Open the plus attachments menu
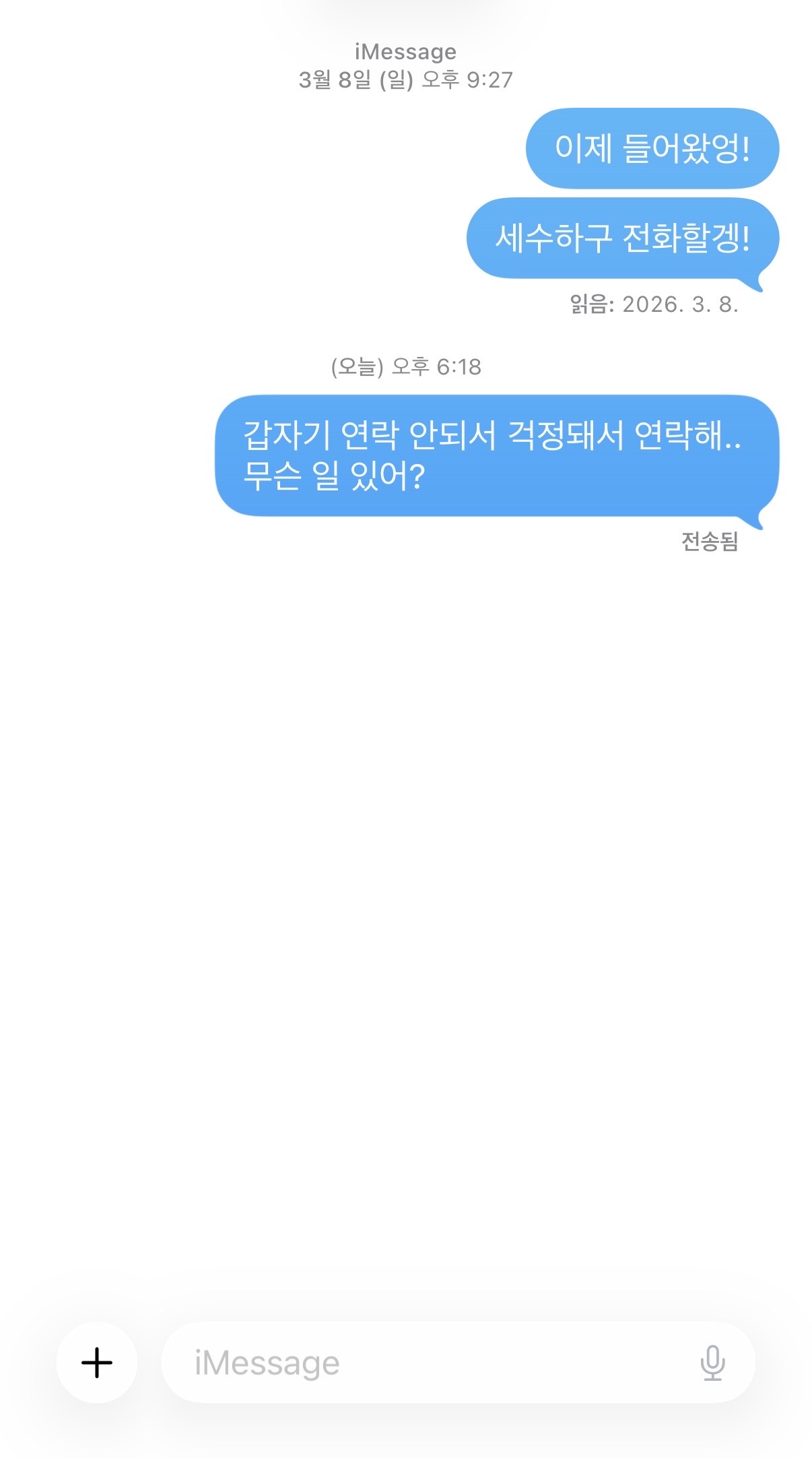This screenshot has width=812, height=1459. coord(97,1363)
